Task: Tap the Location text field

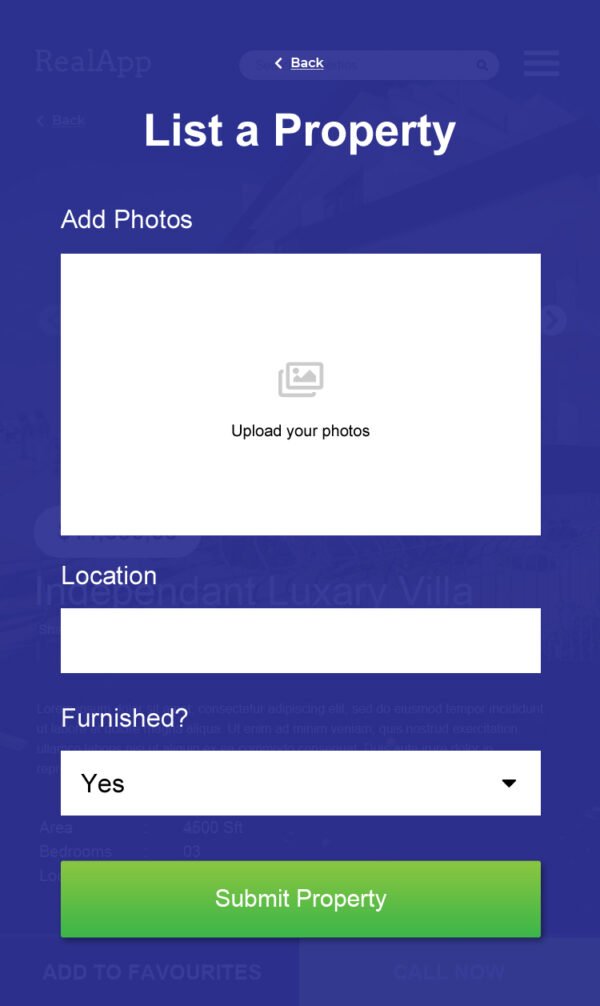Action: coord(300,640)
